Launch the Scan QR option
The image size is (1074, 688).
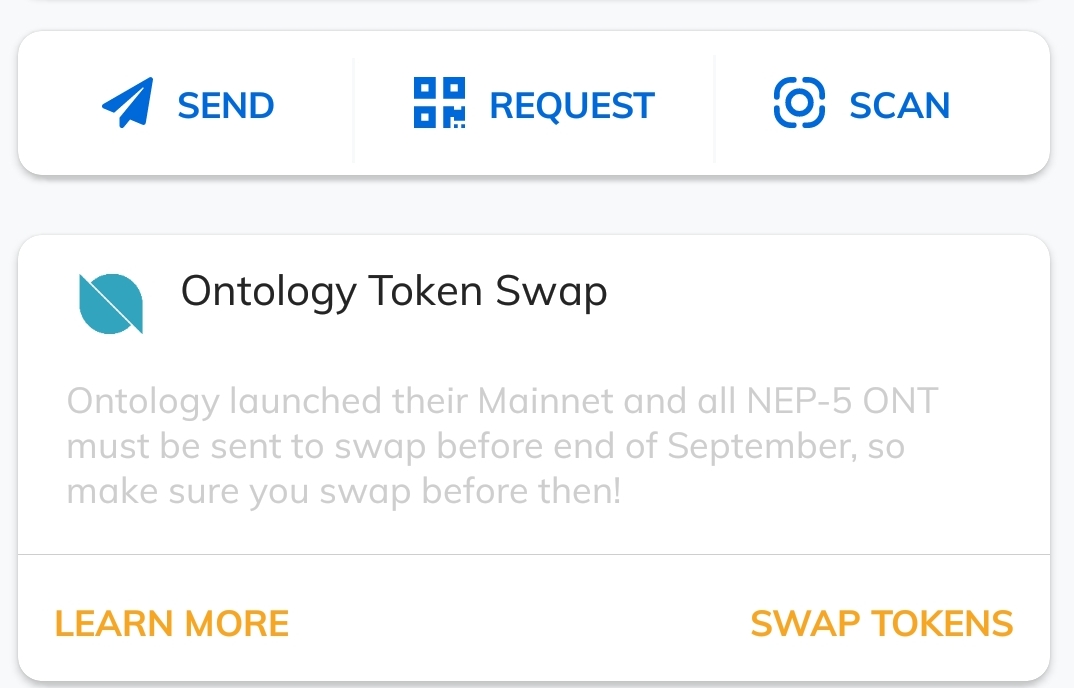point(862,105)
